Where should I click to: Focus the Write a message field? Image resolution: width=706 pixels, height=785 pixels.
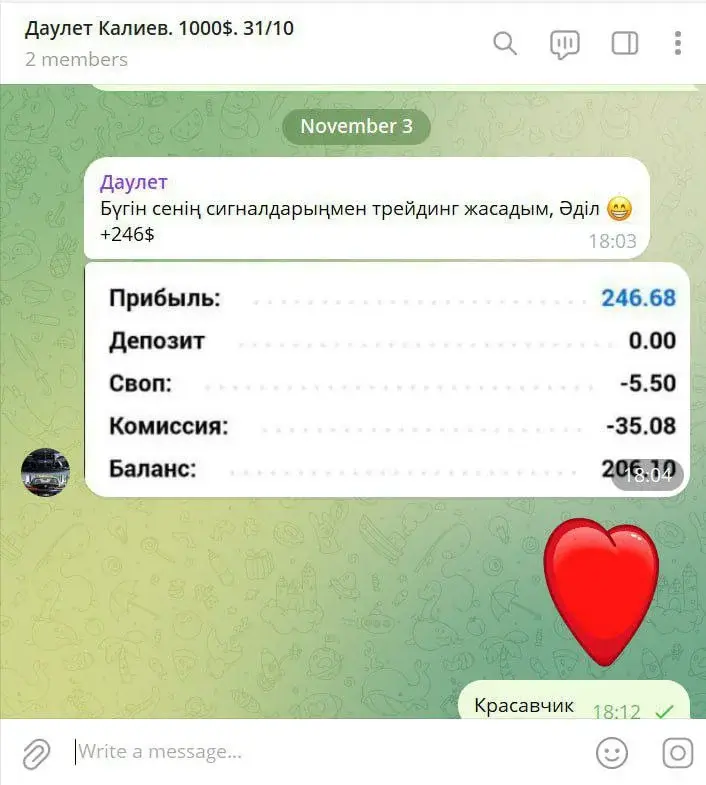[x=320, y=752]
